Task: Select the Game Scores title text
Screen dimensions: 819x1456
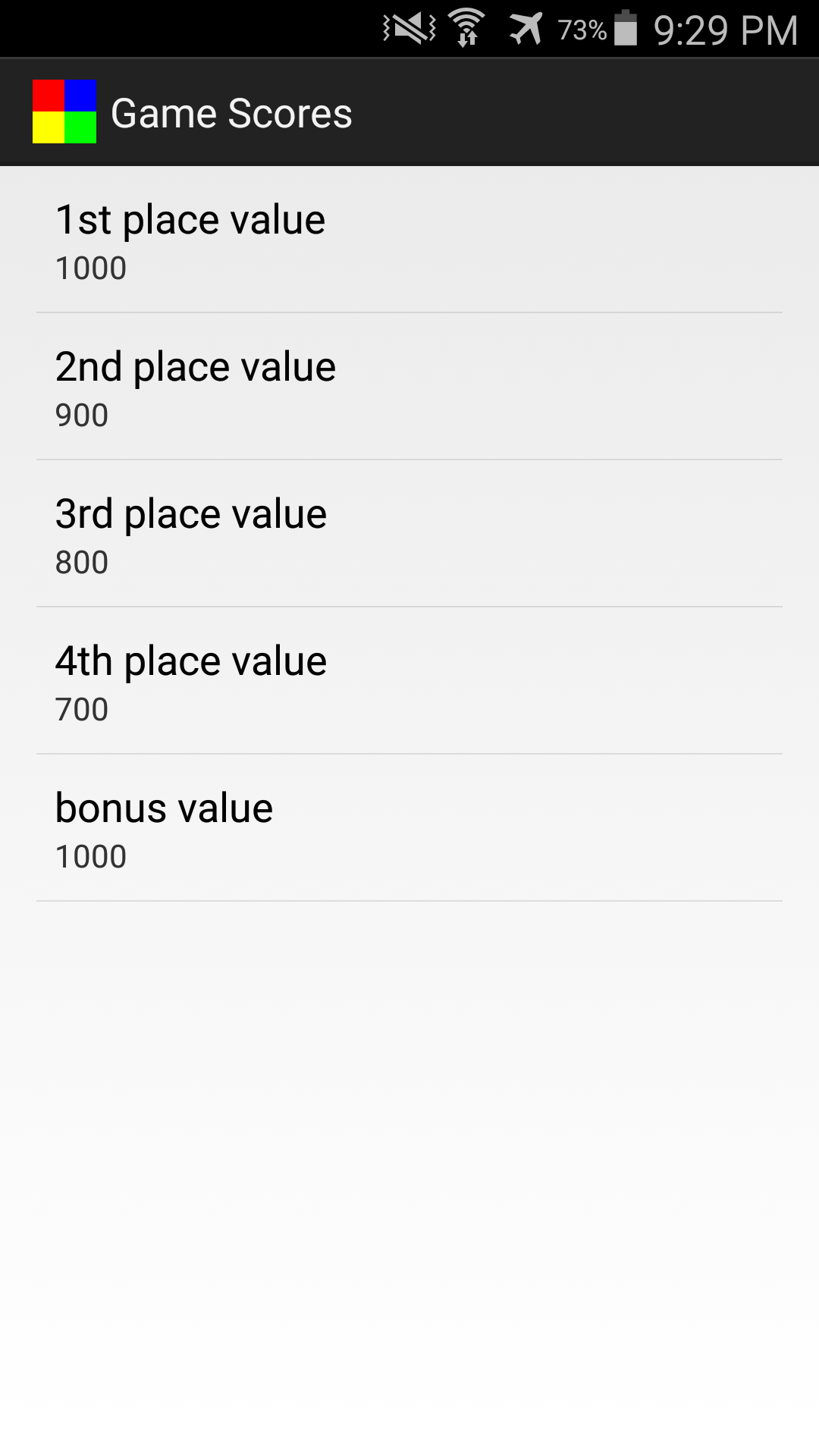Action: coord(232,111)
